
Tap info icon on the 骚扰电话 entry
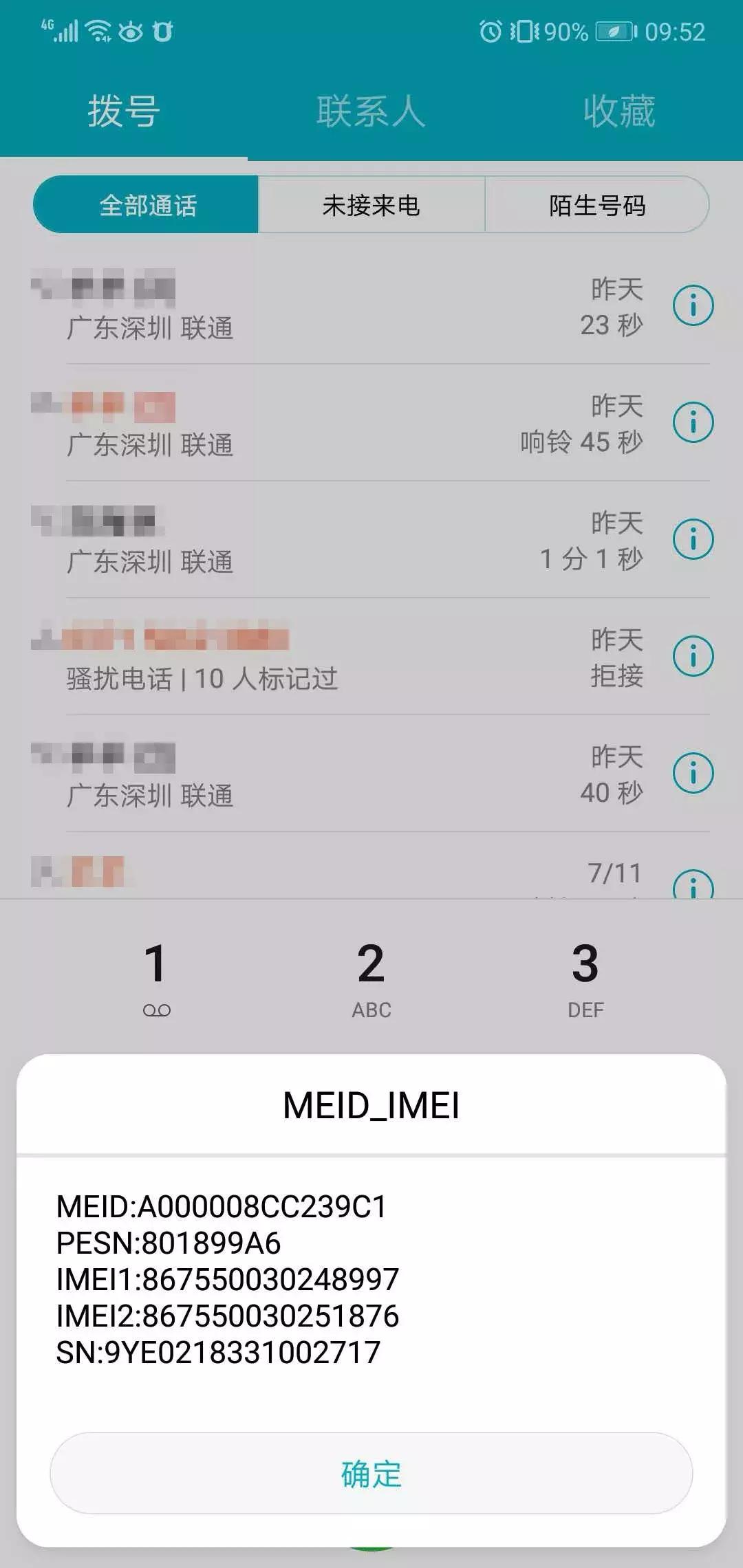(694, 655)
